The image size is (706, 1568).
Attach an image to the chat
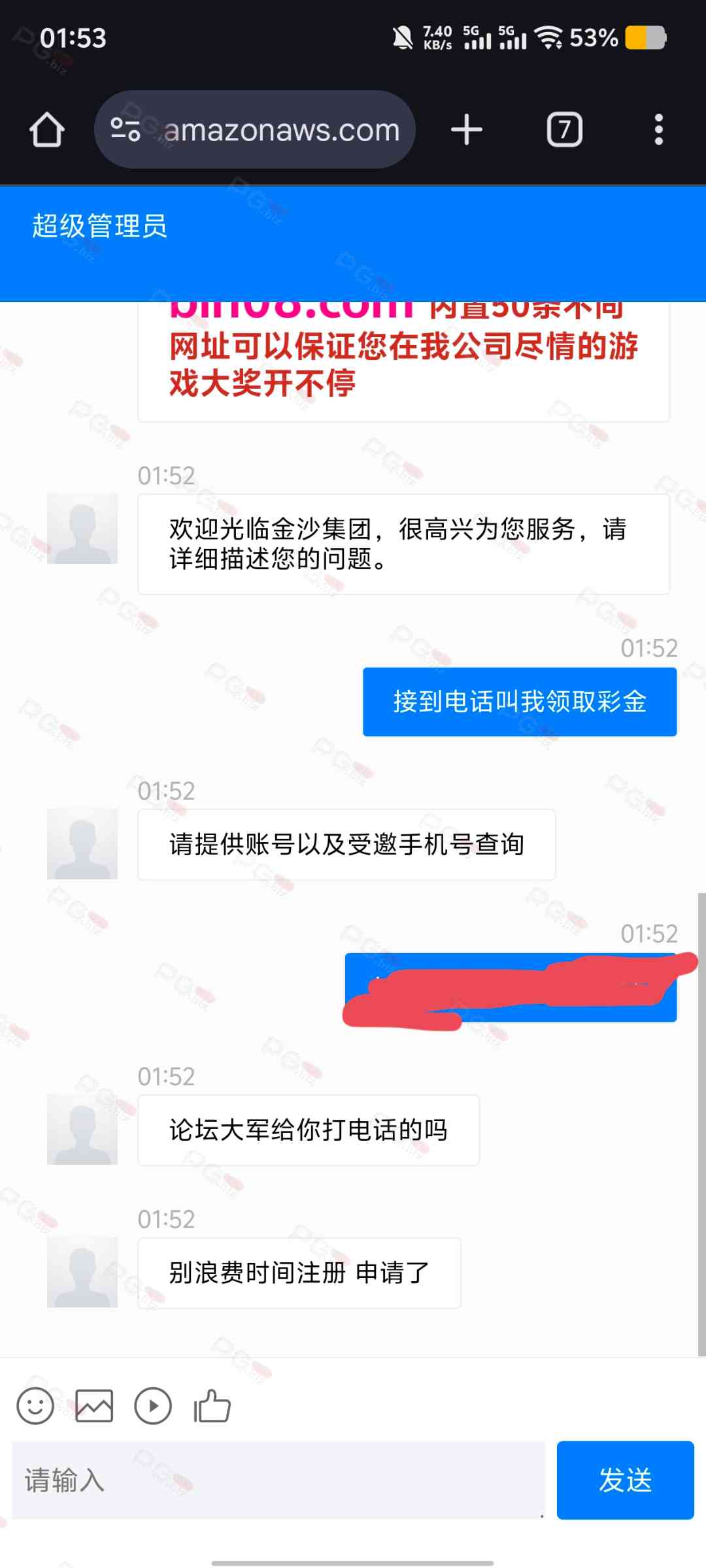[x=94, y=1405]
